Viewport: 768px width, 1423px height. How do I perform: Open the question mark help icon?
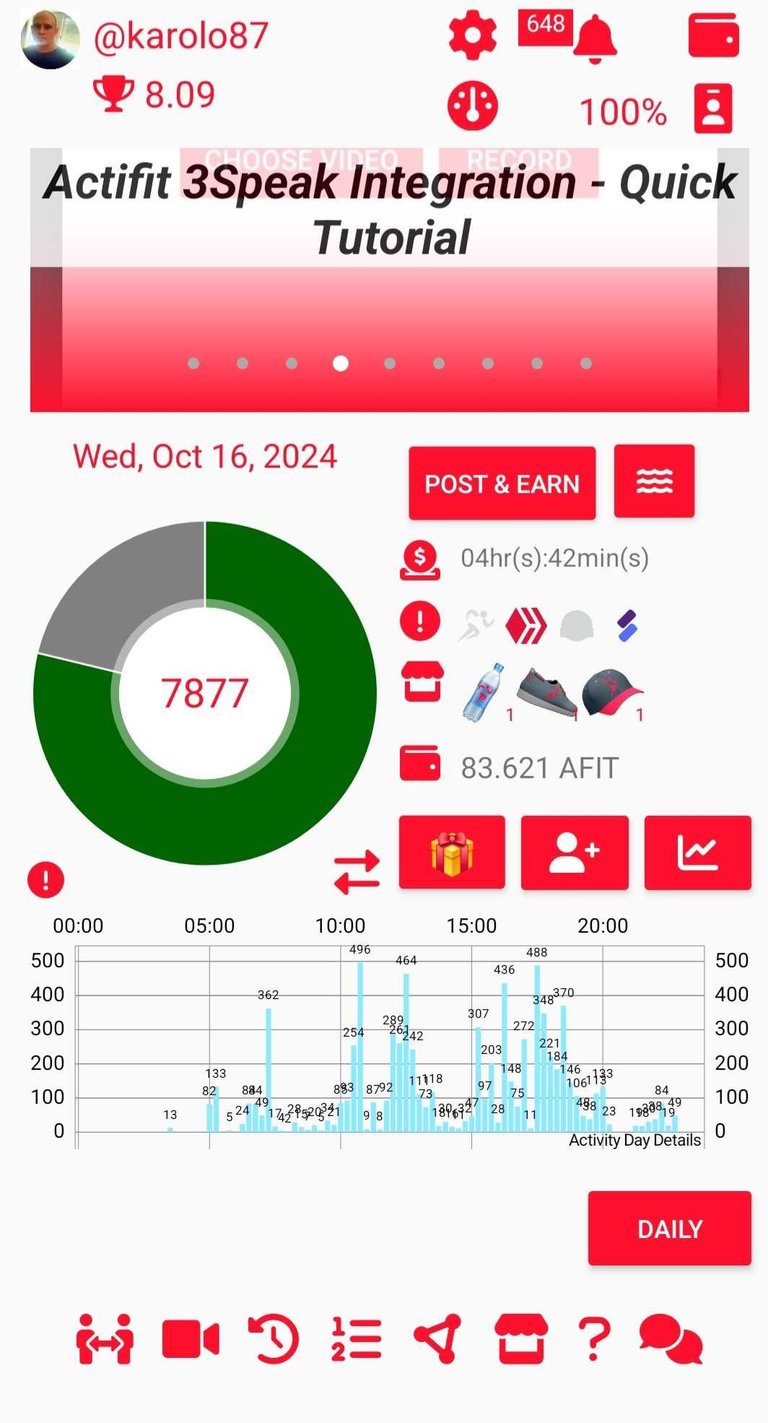pyautogui.click(x=594, y=1340)
